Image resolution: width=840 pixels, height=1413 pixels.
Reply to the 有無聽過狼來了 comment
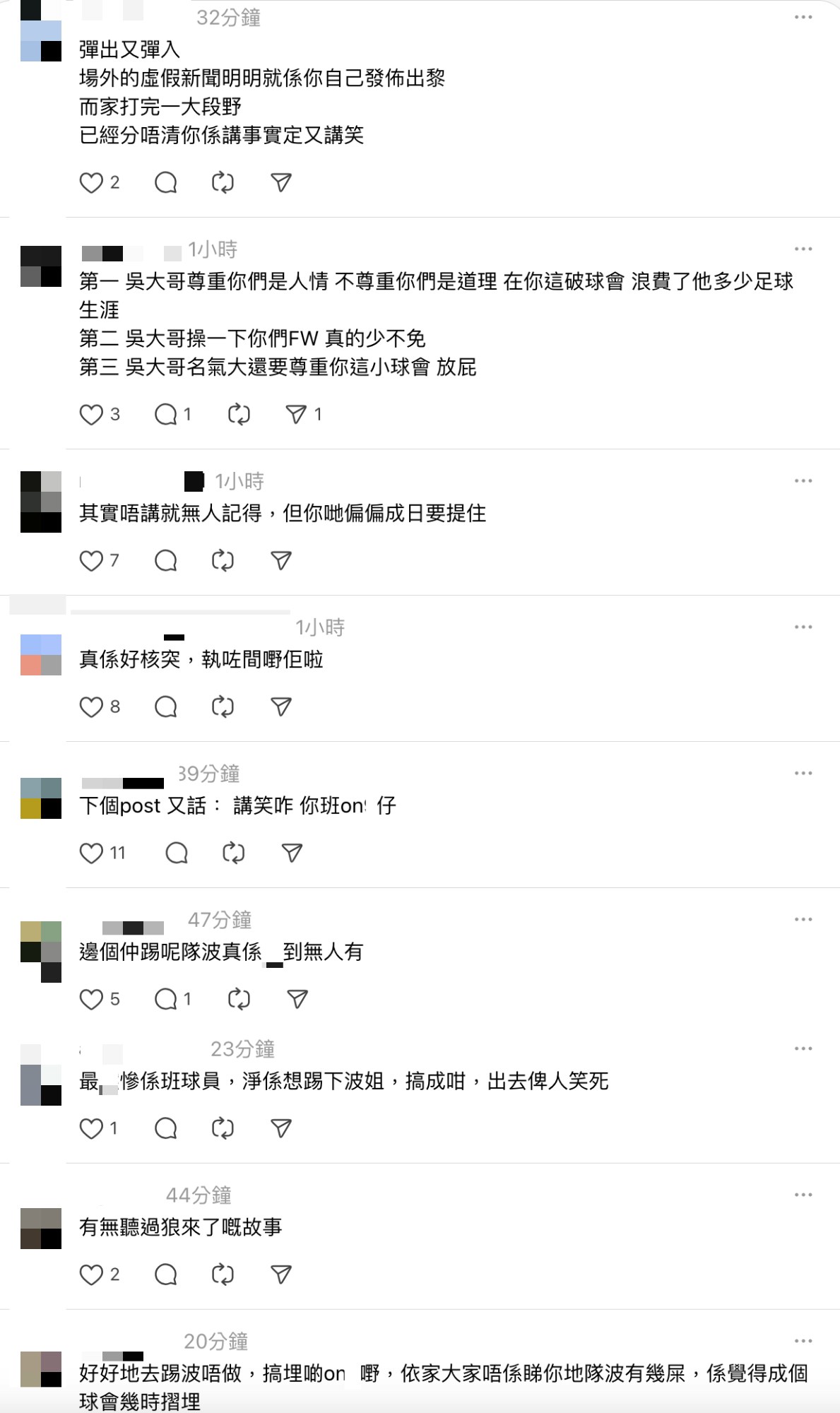pos(165,1275)
